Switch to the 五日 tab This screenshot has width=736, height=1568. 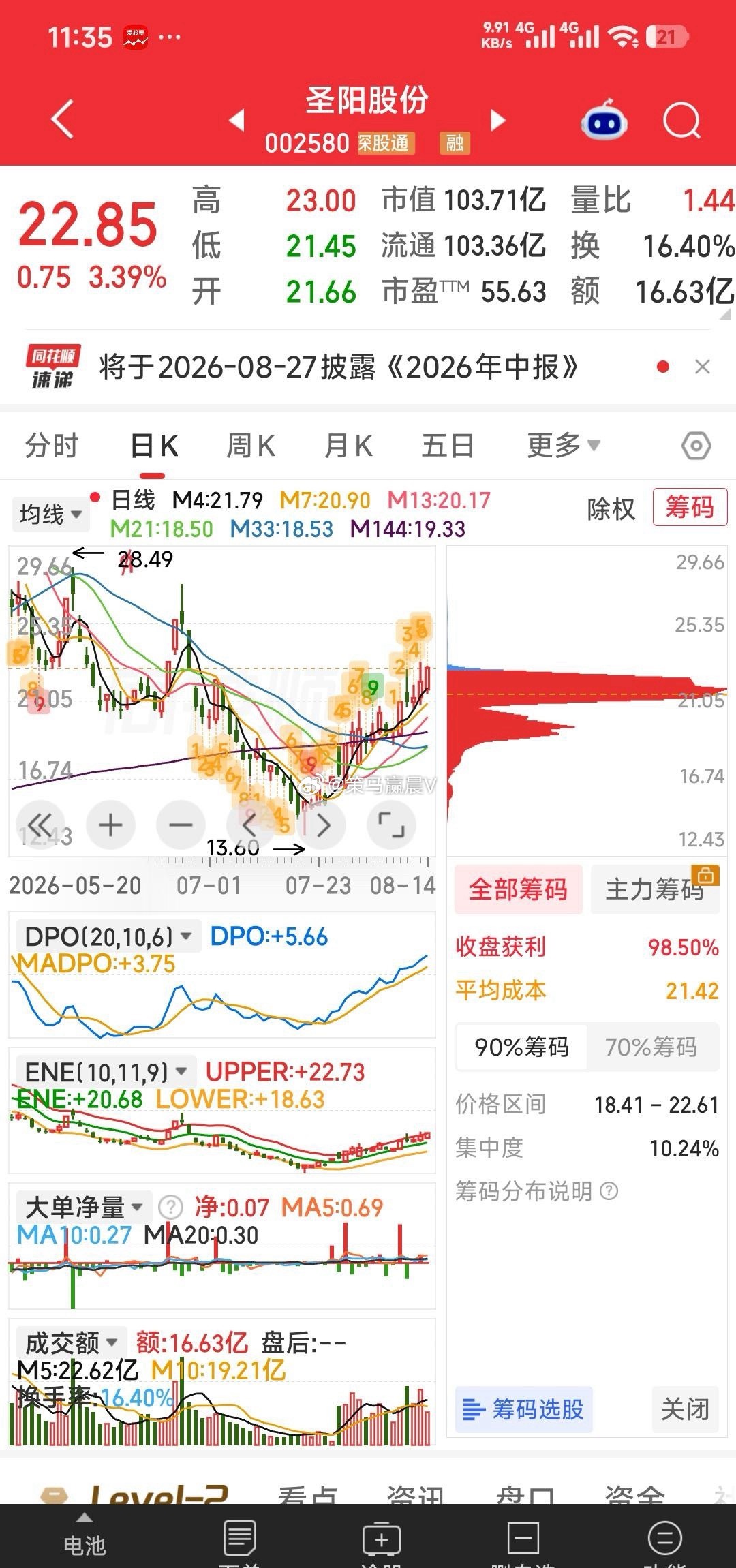click(x=448, y=446)
